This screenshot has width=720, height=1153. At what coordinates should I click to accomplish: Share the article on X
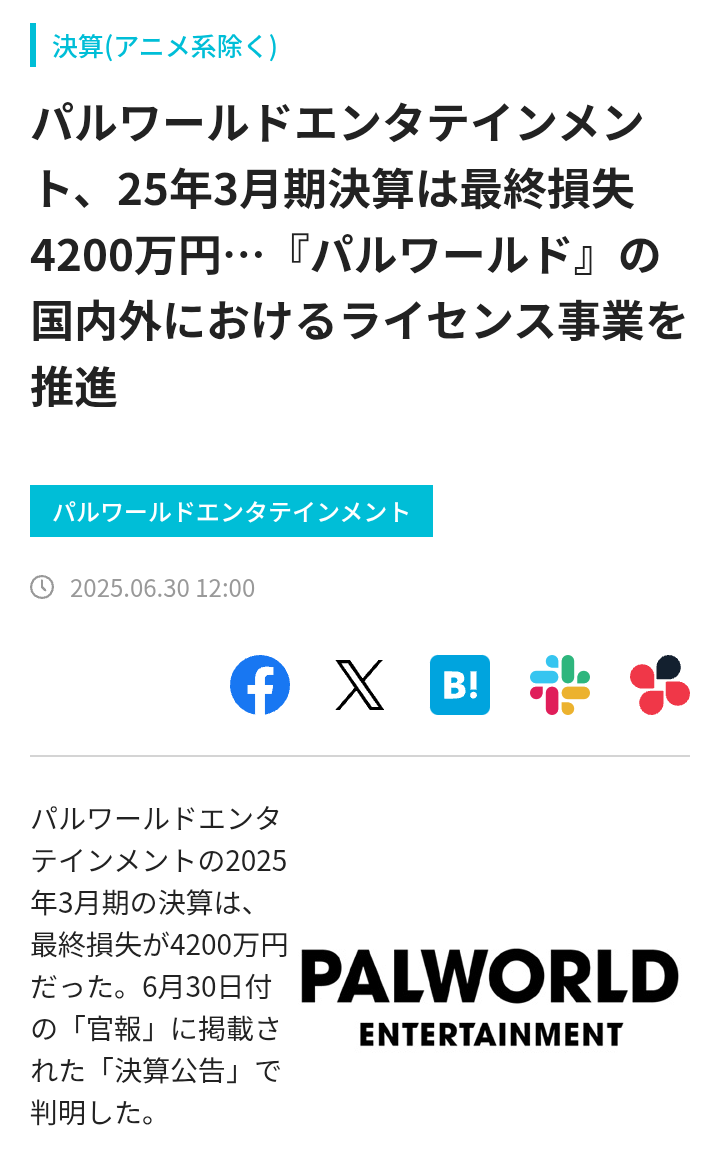point(360,685)
